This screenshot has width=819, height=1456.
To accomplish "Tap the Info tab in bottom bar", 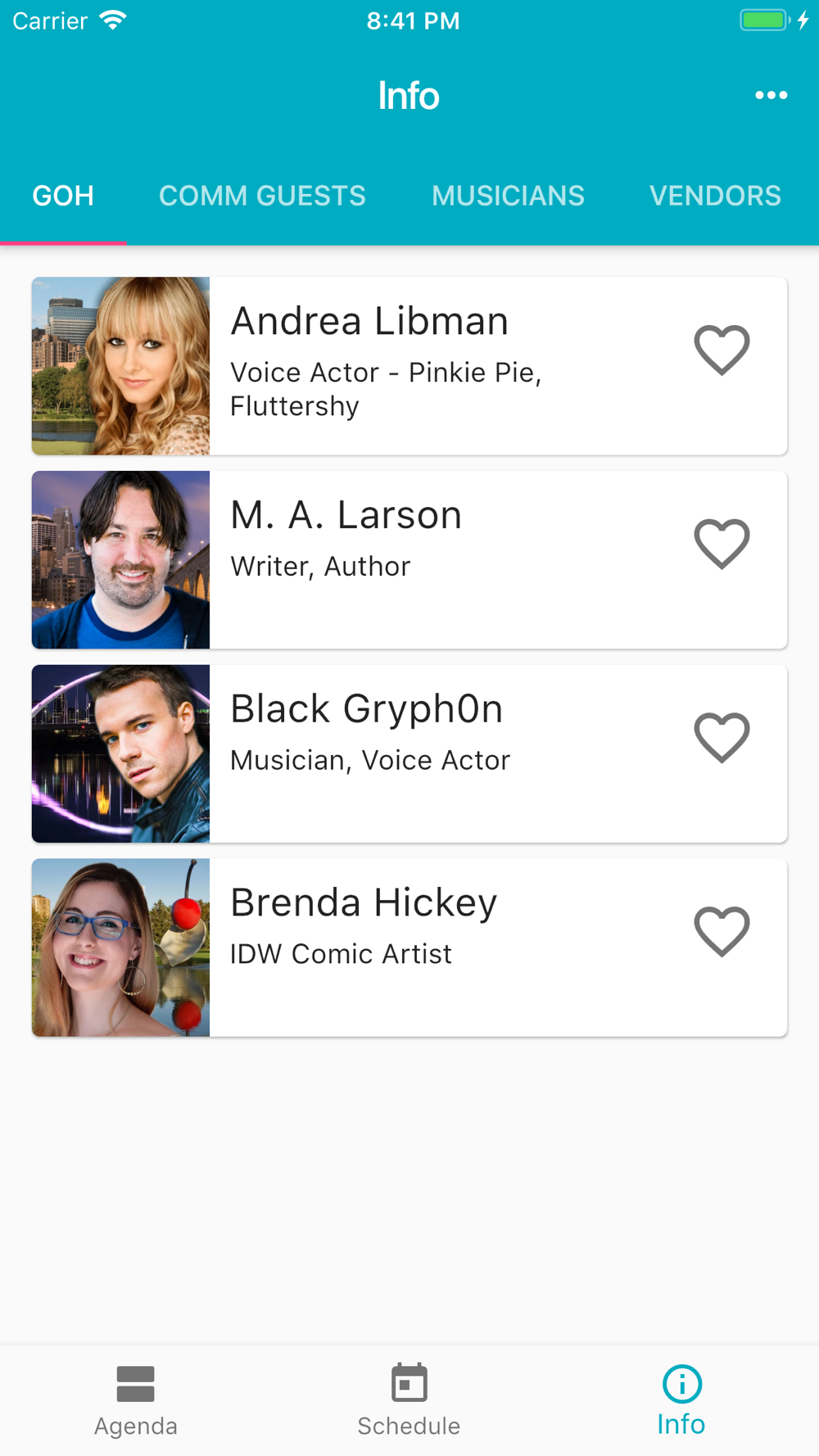I will point(681,1401).
